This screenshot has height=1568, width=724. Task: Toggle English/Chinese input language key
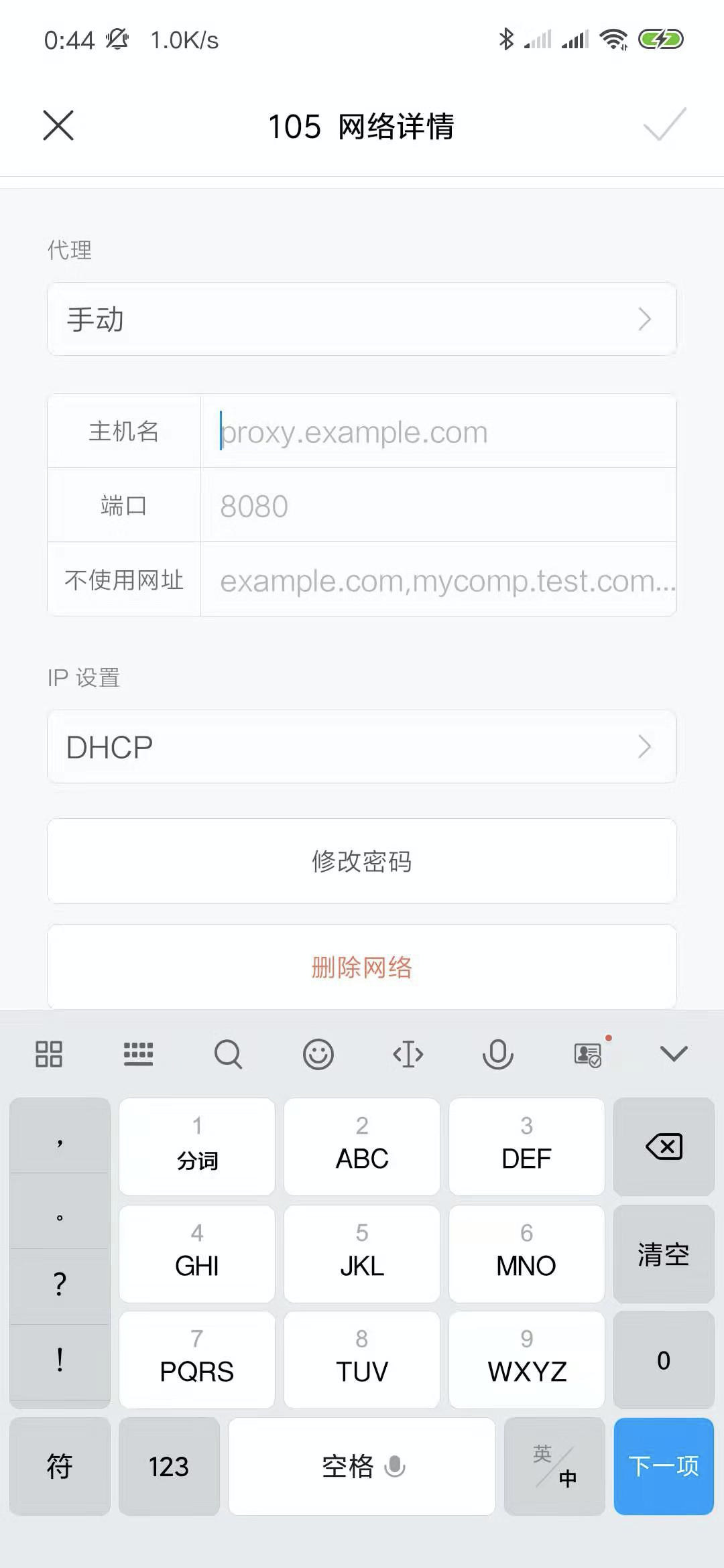click(x=554, y=1466)
